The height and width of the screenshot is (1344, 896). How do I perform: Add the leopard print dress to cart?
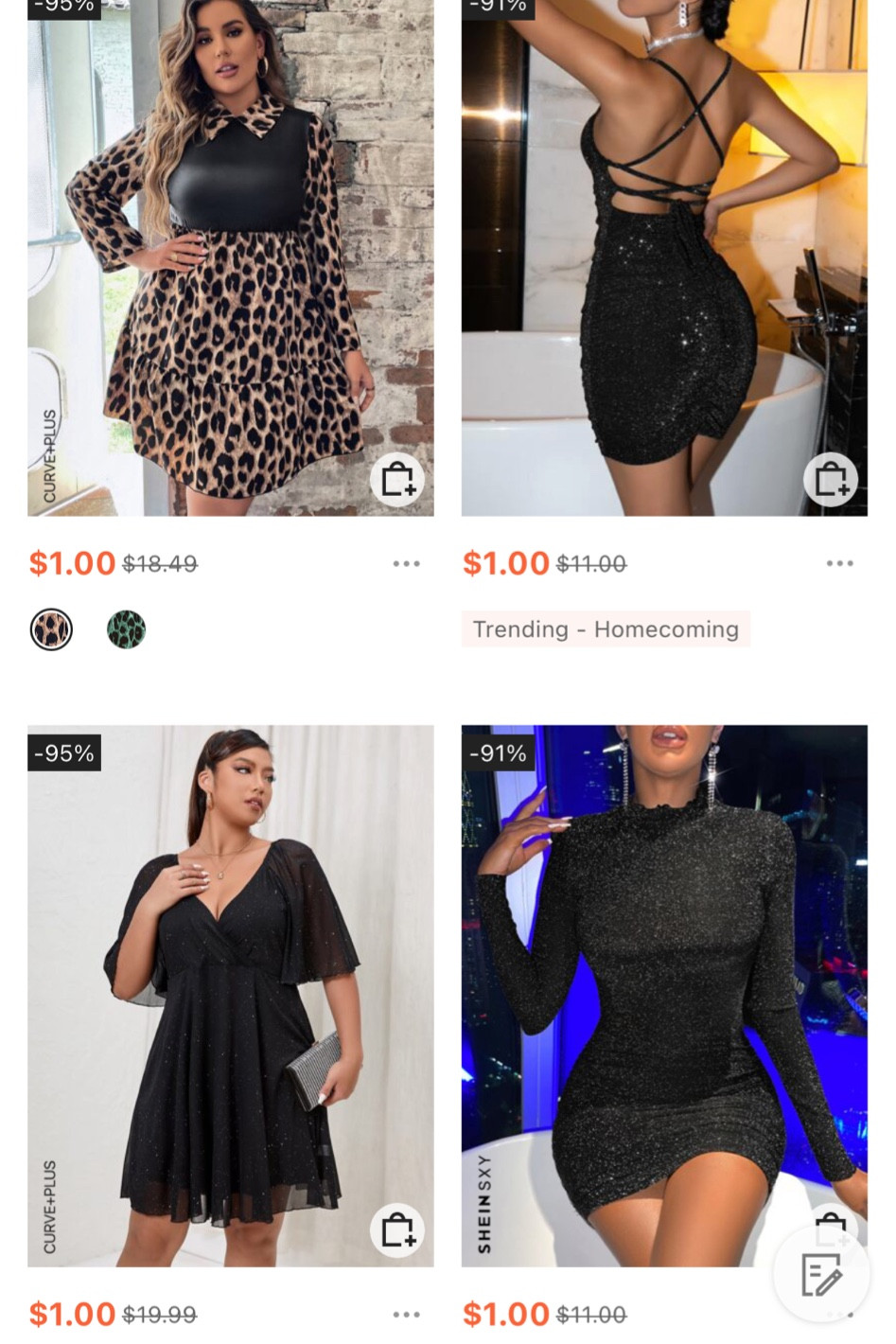[x=396, y=480]
